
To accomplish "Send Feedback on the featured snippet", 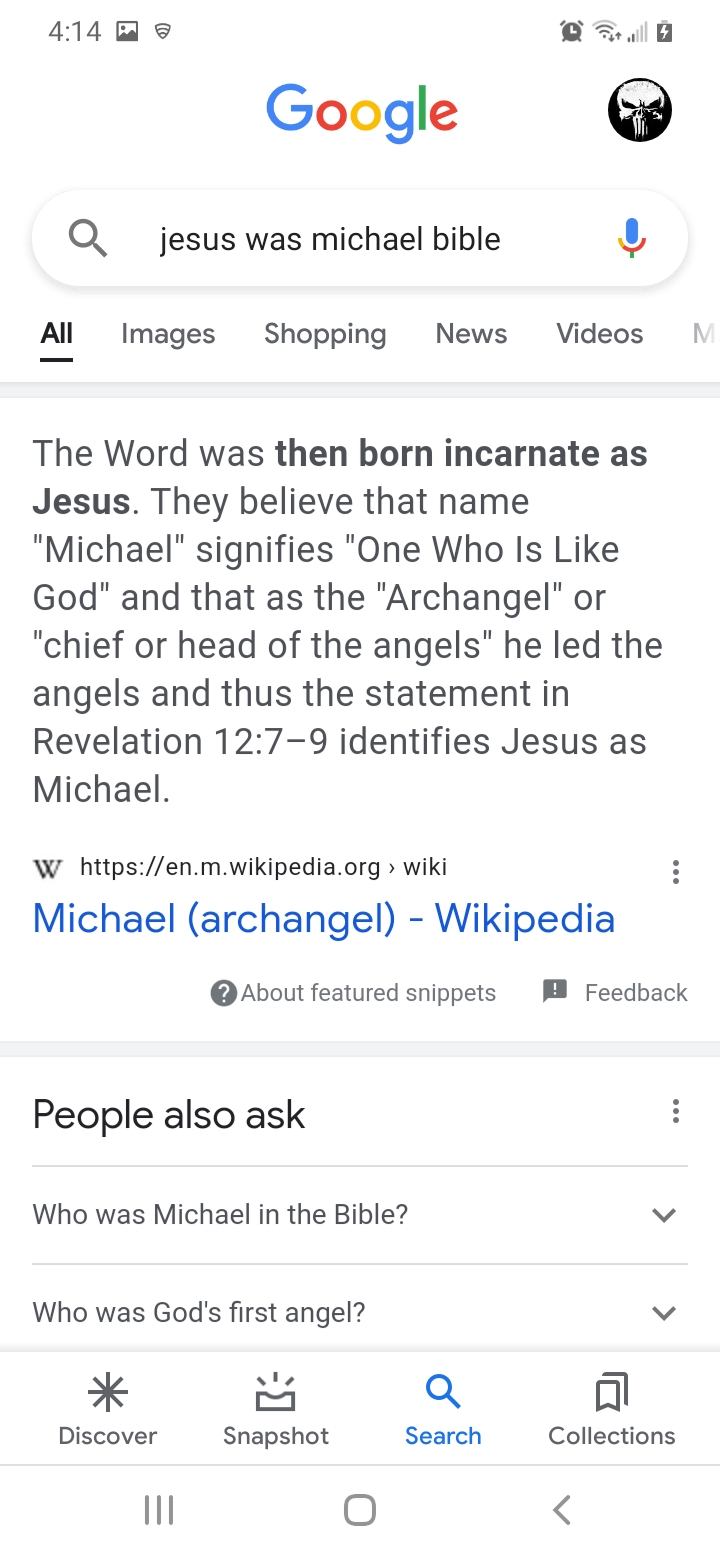I will (x=615, y=992).
